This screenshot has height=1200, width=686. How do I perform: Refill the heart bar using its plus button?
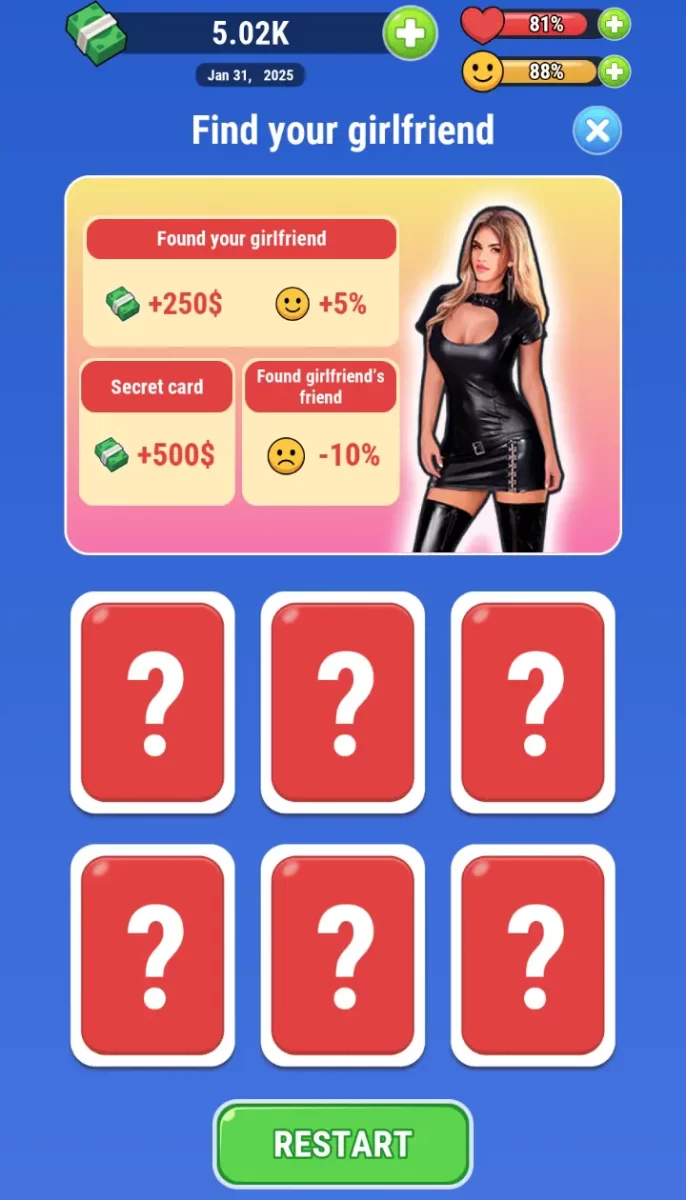point(615,23)
